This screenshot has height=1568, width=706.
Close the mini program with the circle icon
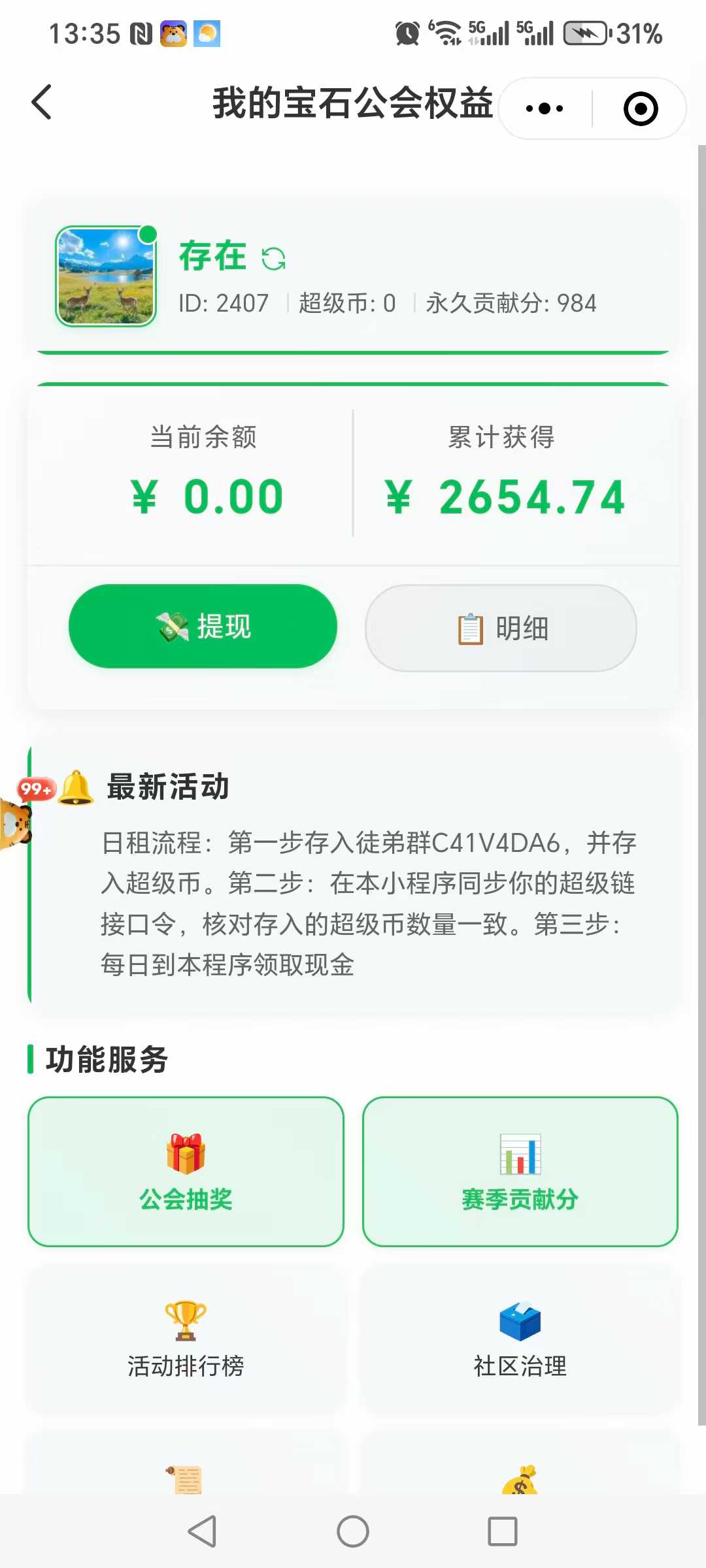tap(640, 108)
